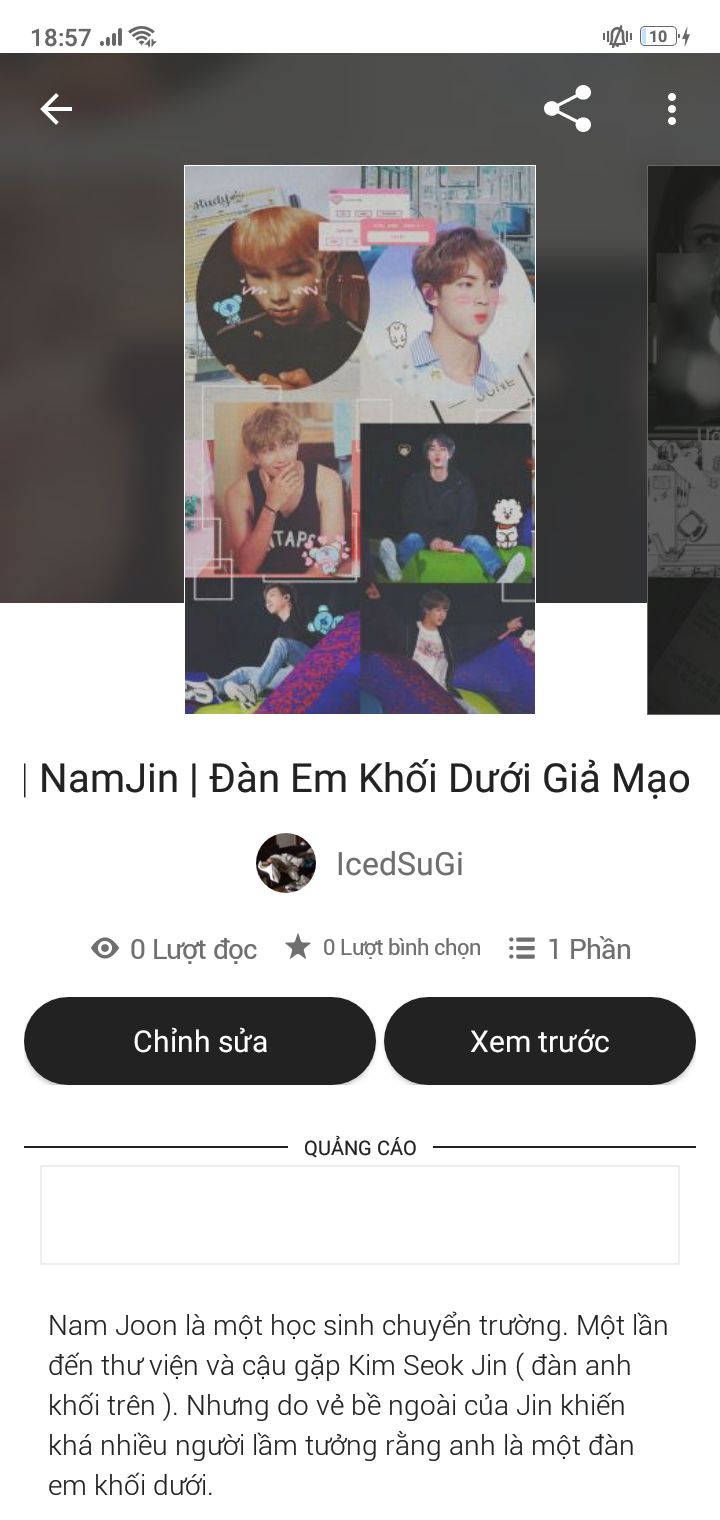View the 1 Phần chapter list
Viewport: 720px width, 1520px height.
pos(570,949)
